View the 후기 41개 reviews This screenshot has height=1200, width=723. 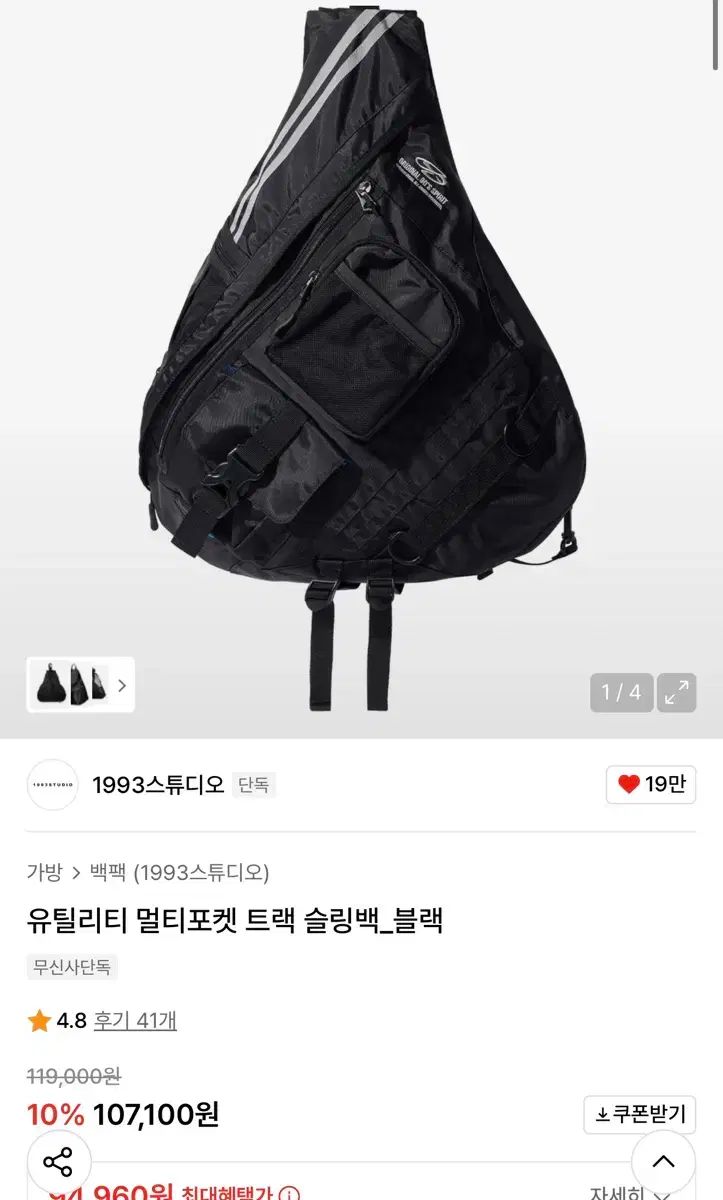coord(135,1020)
